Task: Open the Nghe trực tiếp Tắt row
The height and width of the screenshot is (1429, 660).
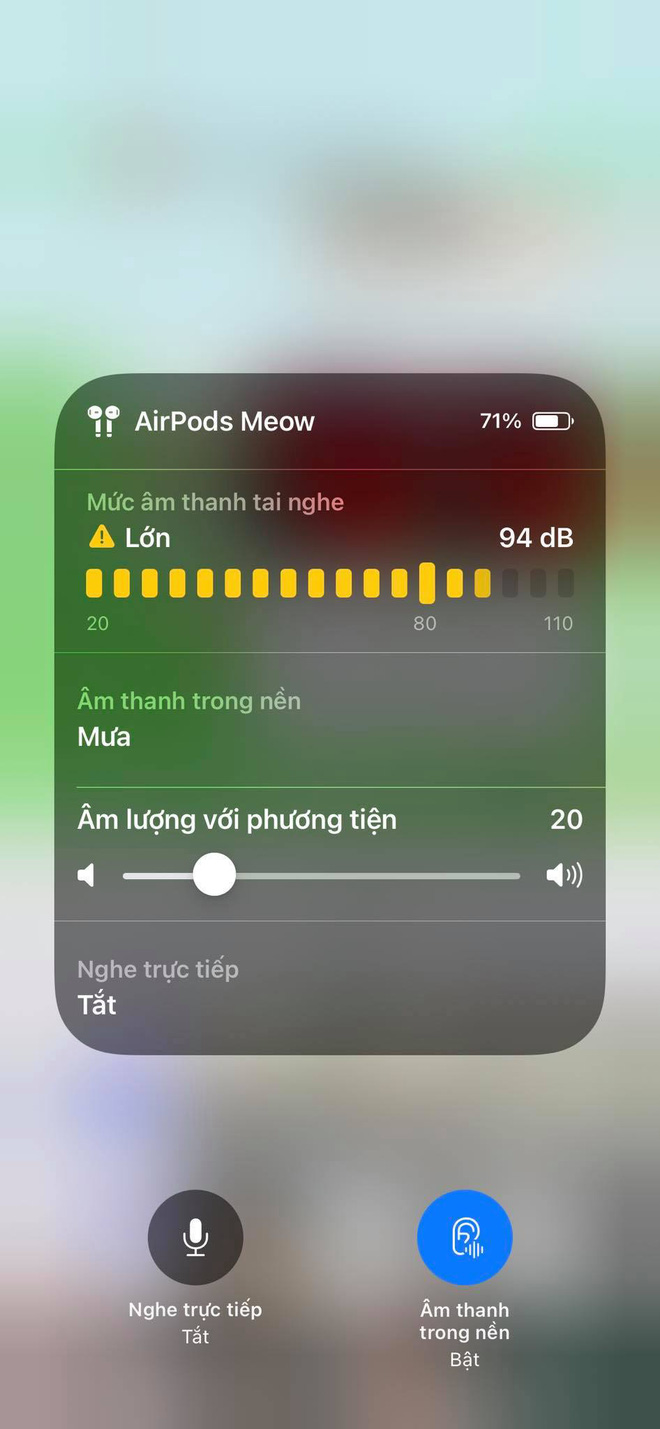Action: [x=330, y=987]
